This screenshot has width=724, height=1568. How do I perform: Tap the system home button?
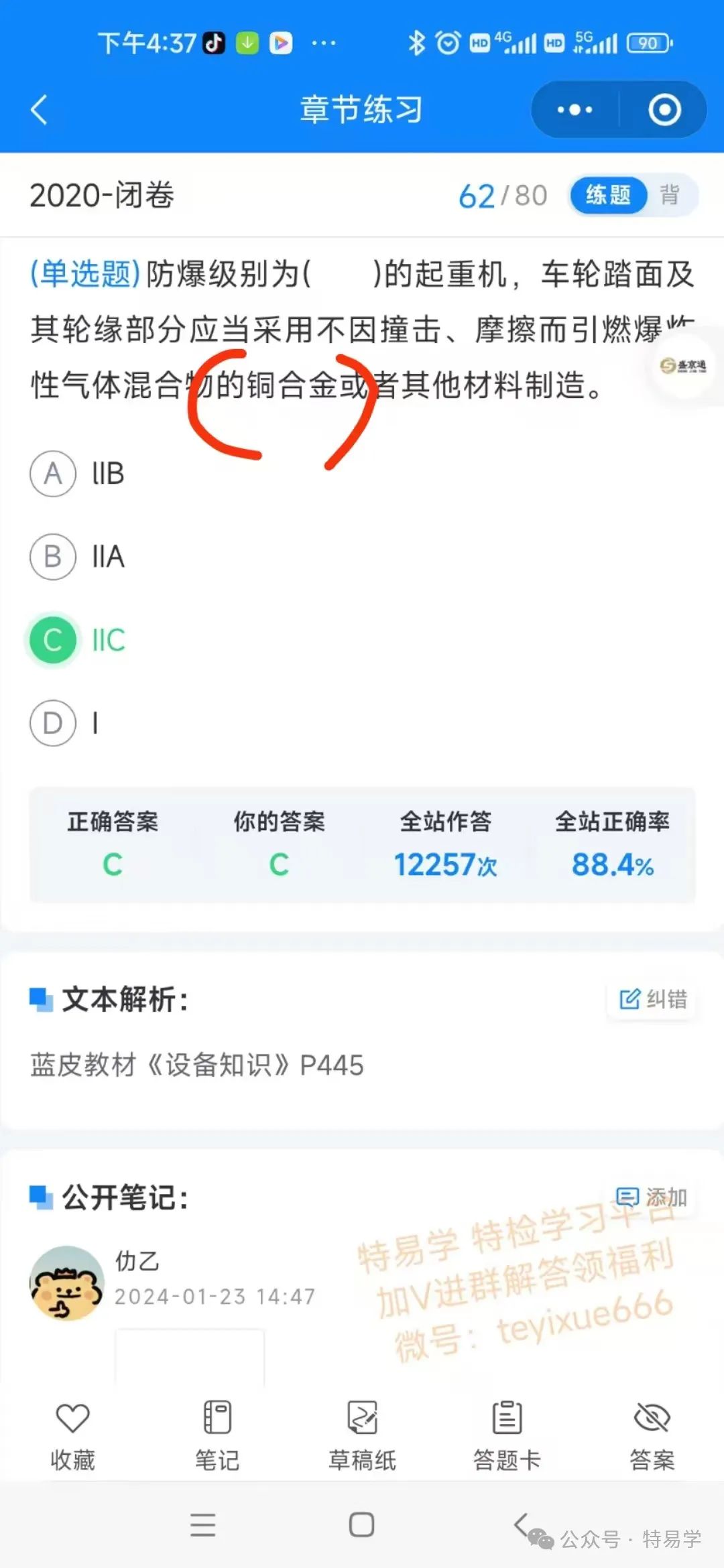pos(361,1524)
